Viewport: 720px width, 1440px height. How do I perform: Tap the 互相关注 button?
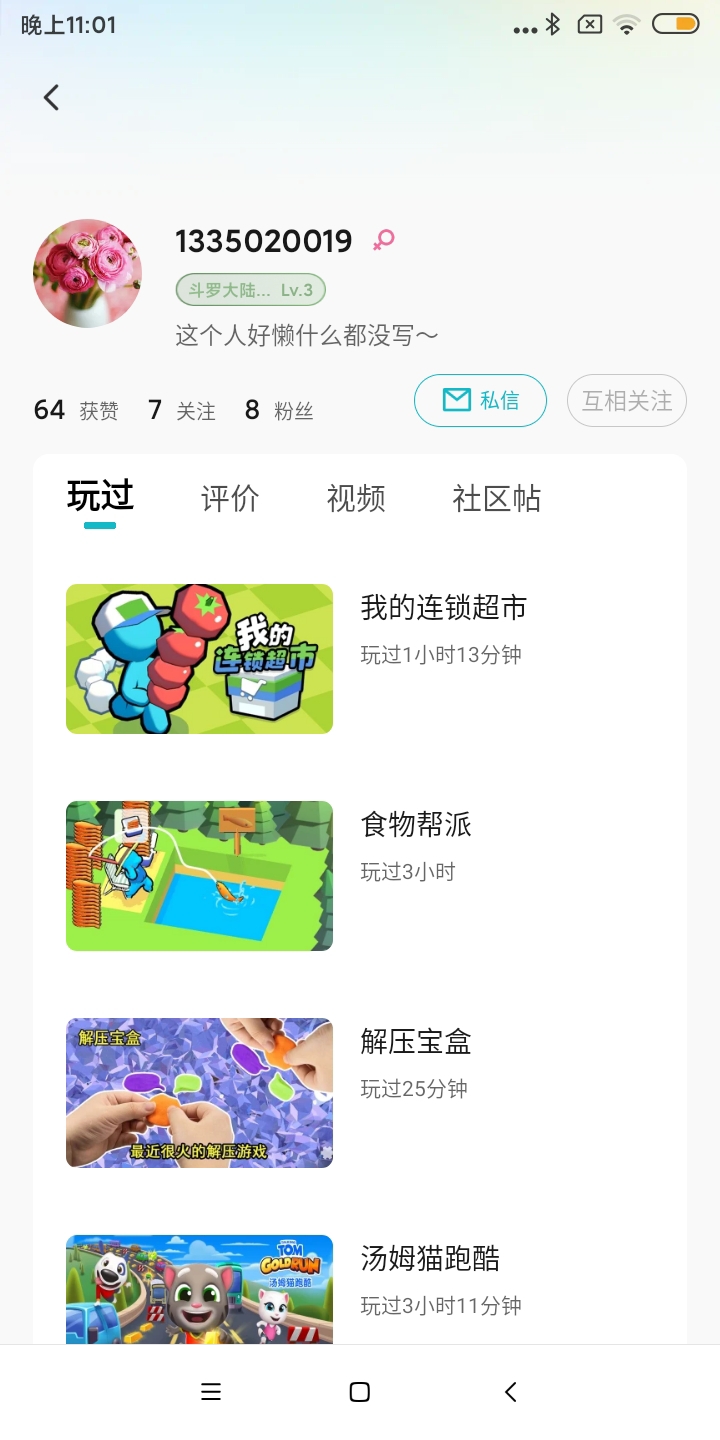coord(627,400)
